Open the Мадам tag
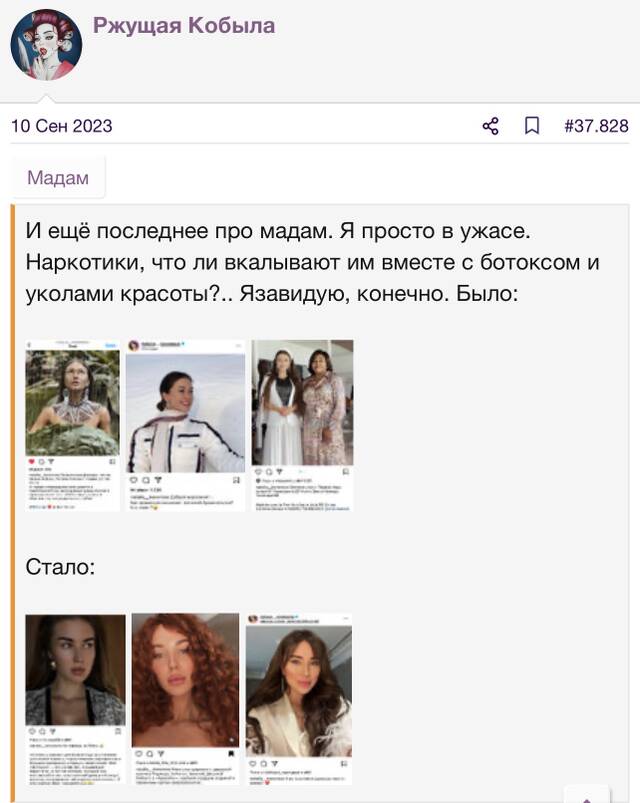 pos(58,178)
